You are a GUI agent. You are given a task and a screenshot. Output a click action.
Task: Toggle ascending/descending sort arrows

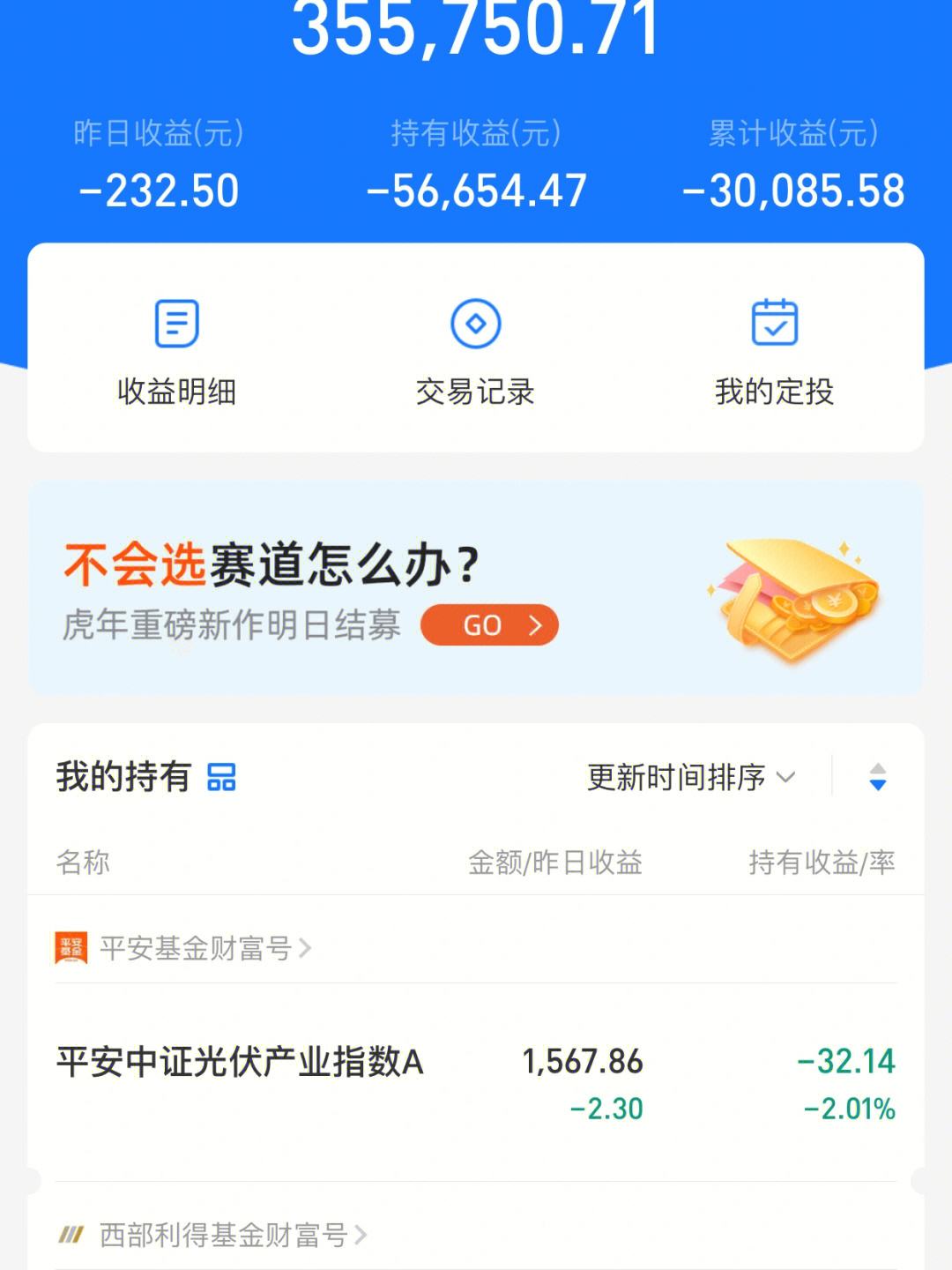[x=877, y=777]
